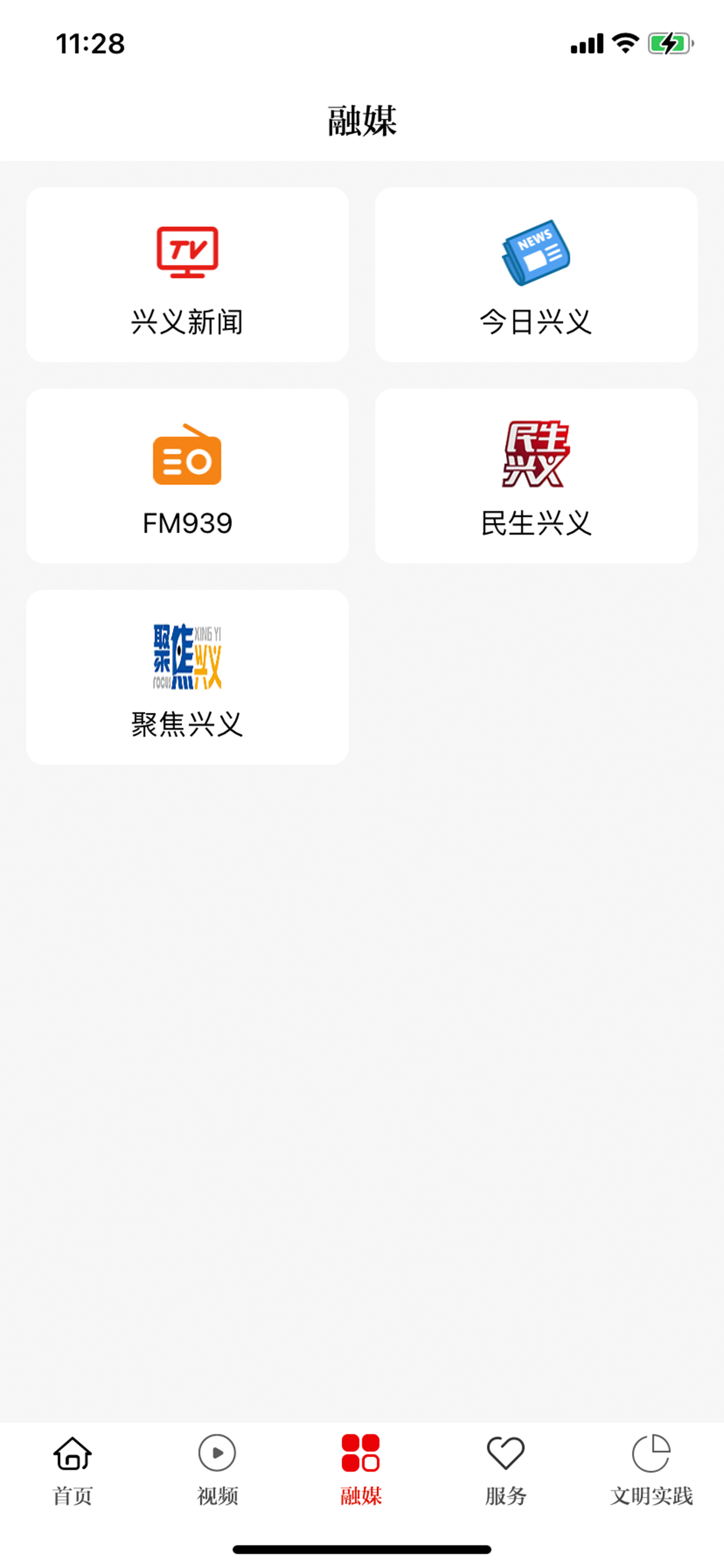724x1568 pixels.
Task: Go to the 服务 services tab
Action: click(505, 1469)
